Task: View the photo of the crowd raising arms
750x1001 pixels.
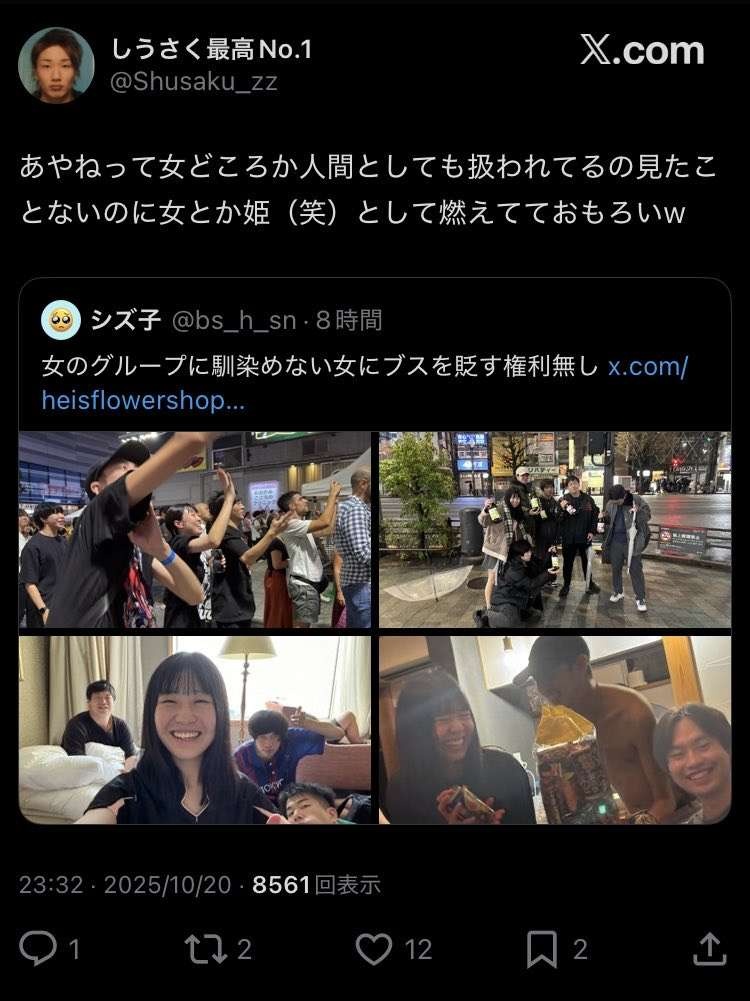Action: point(195,530)
